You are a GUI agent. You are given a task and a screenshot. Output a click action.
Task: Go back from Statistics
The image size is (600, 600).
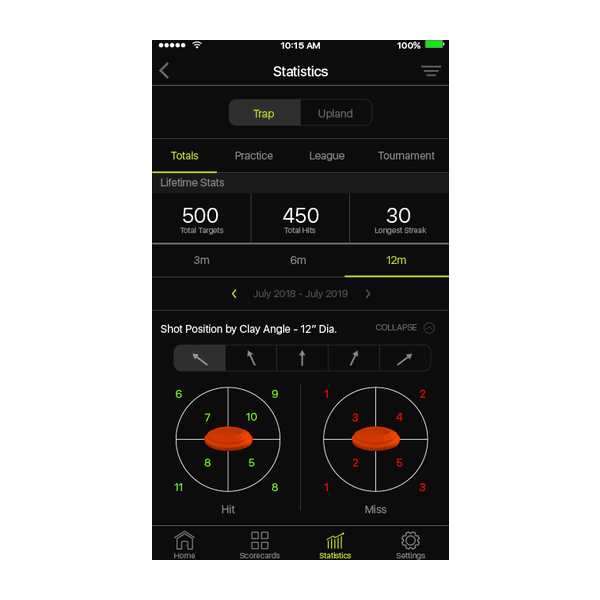[165, 71]
